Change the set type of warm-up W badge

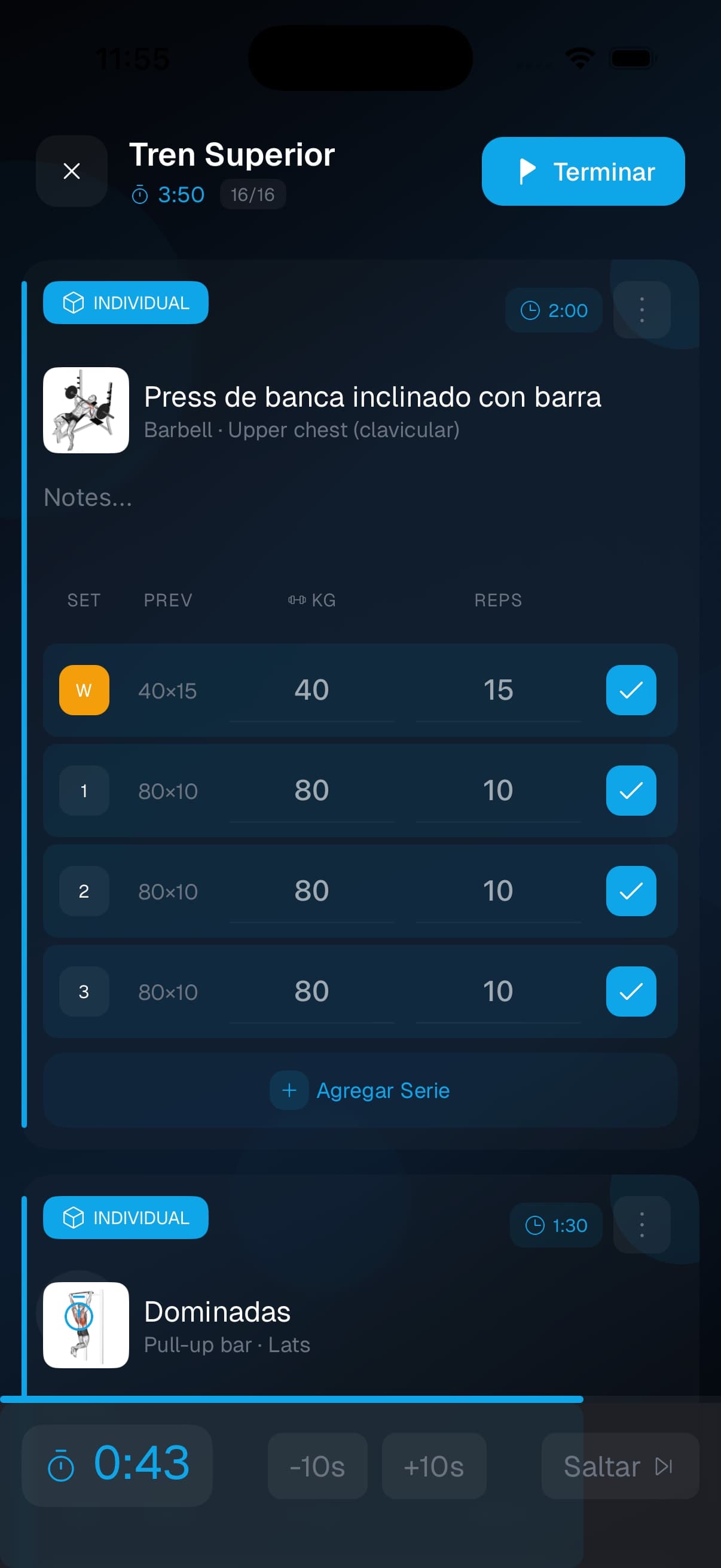point(84,690)
